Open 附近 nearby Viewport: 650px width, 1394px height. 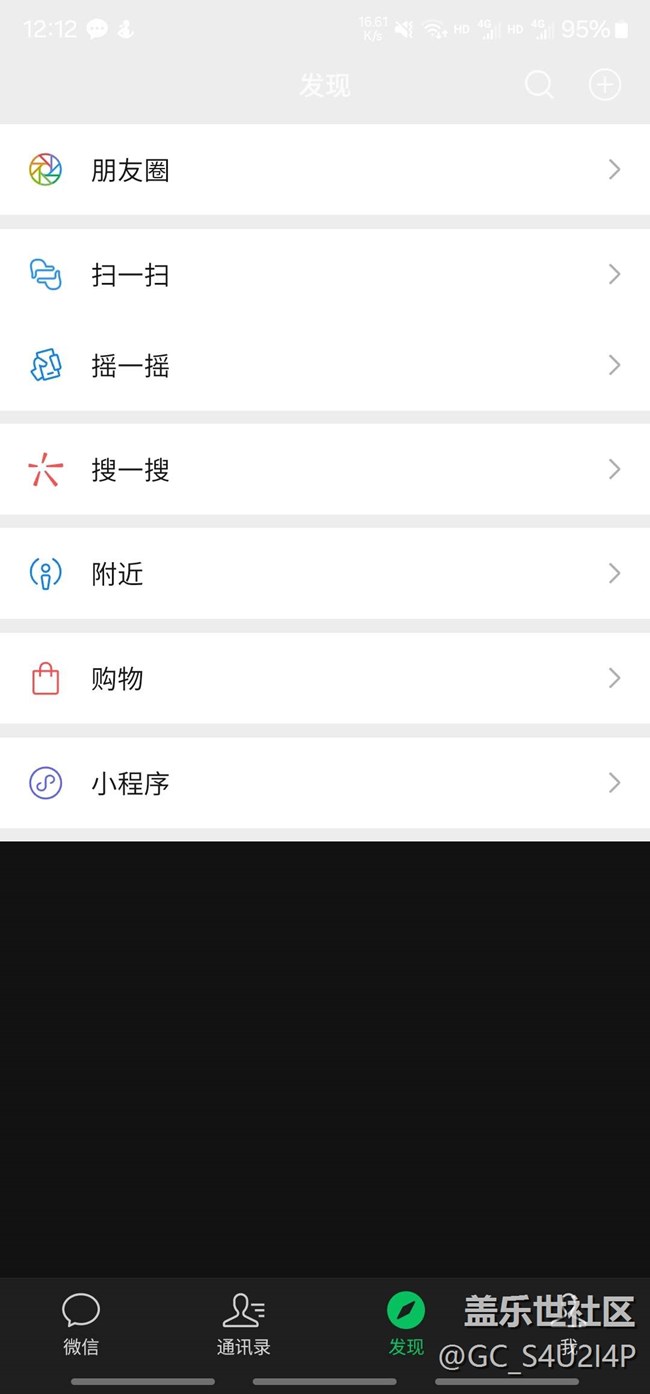pyautogui.click(x=325, y=573)
